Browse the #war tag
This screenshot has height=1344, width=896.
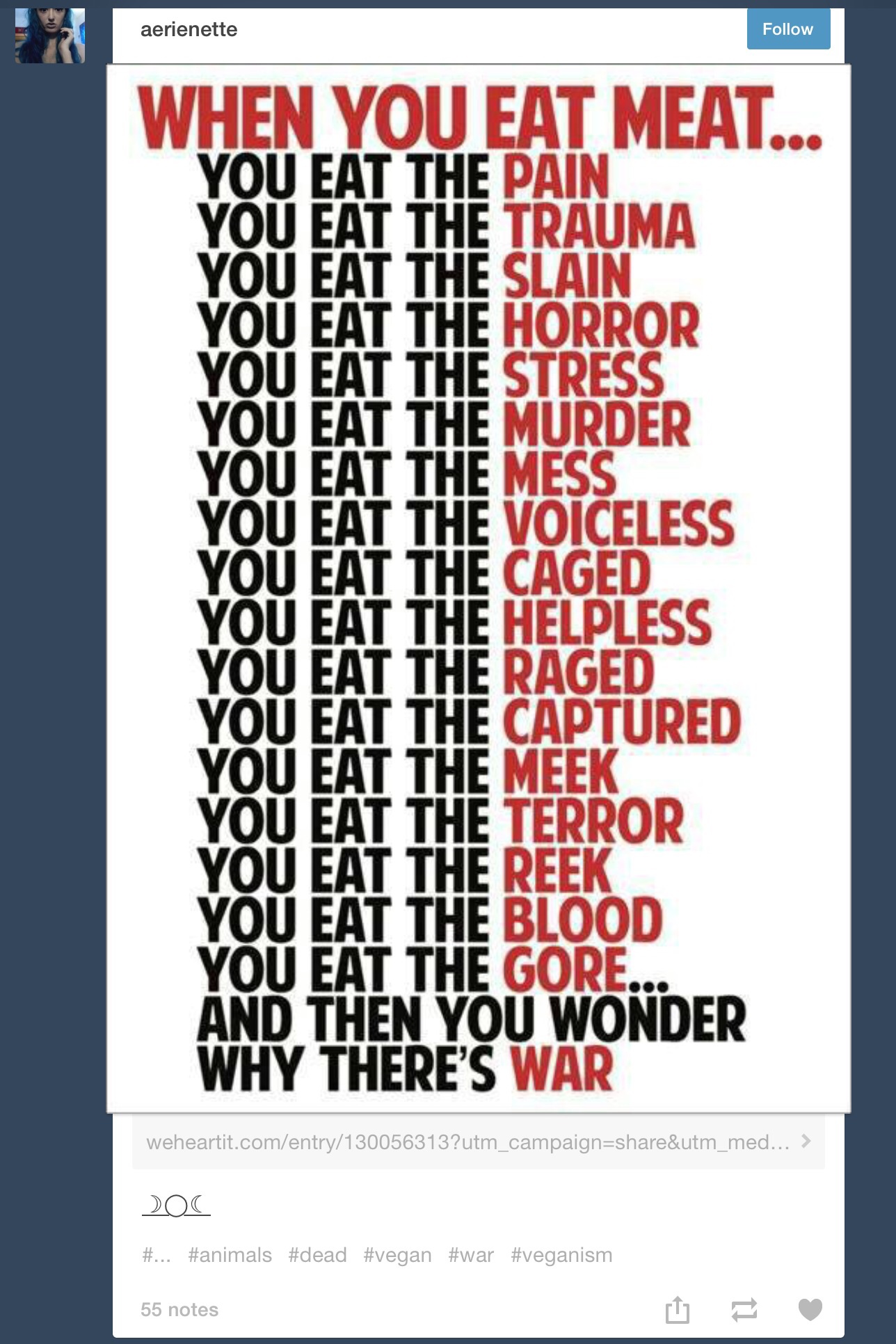[x=471, y=1255]
